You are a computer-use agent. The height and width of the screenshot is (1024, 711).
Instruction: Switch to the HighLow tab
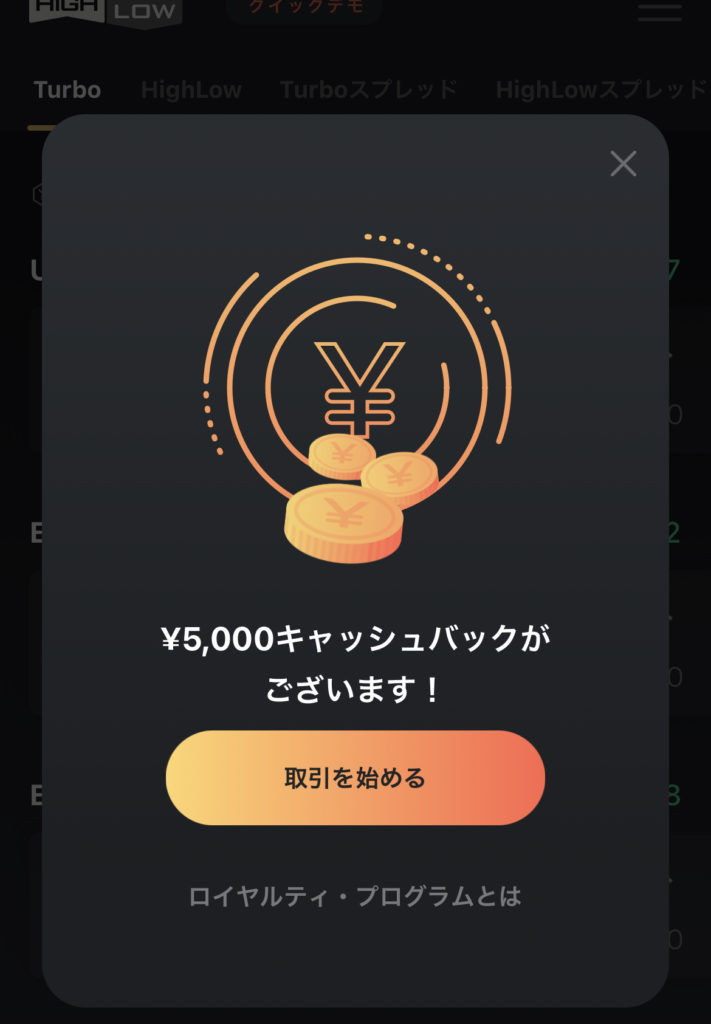click(191, 90)
